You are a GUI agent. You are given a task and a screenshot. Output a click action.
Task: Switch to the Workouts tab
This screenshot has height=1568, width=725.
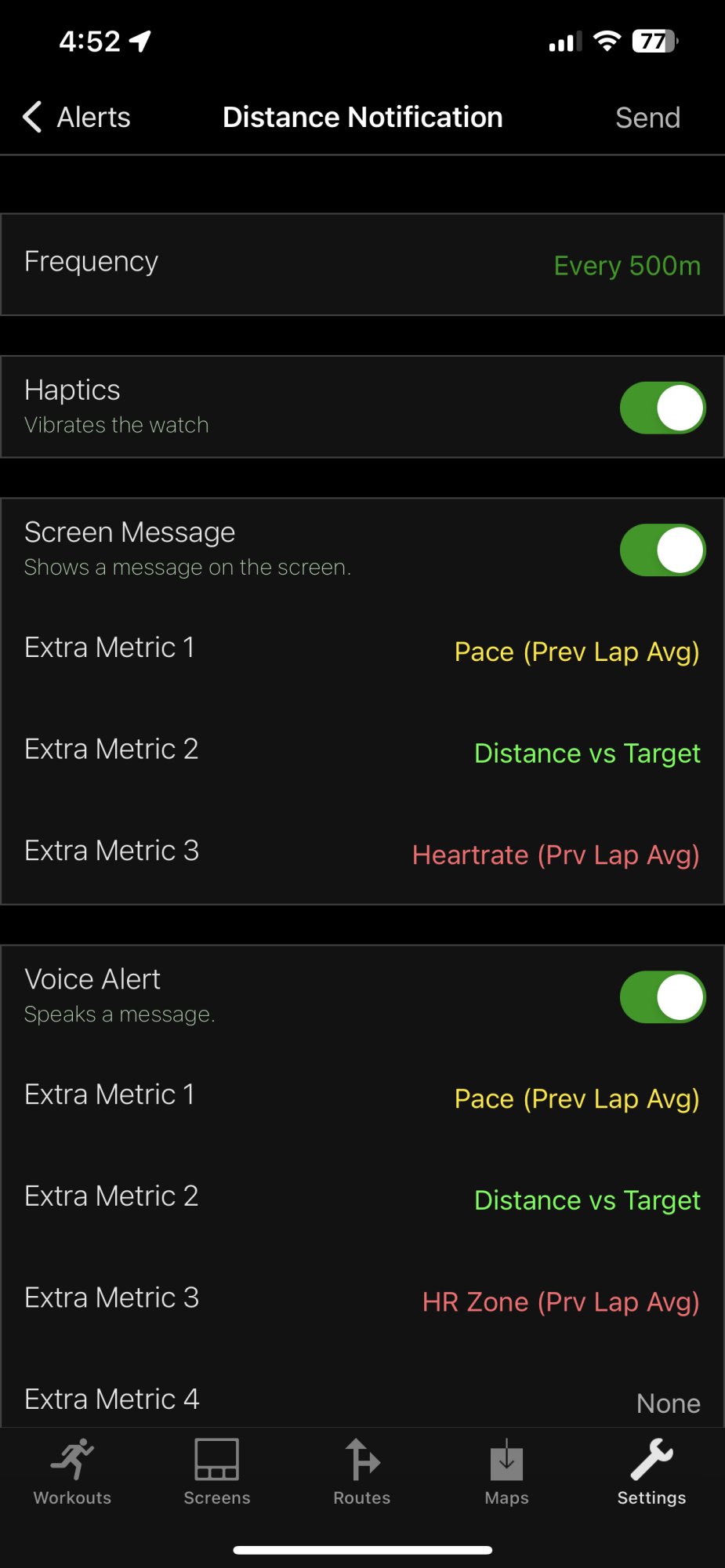72,1472
